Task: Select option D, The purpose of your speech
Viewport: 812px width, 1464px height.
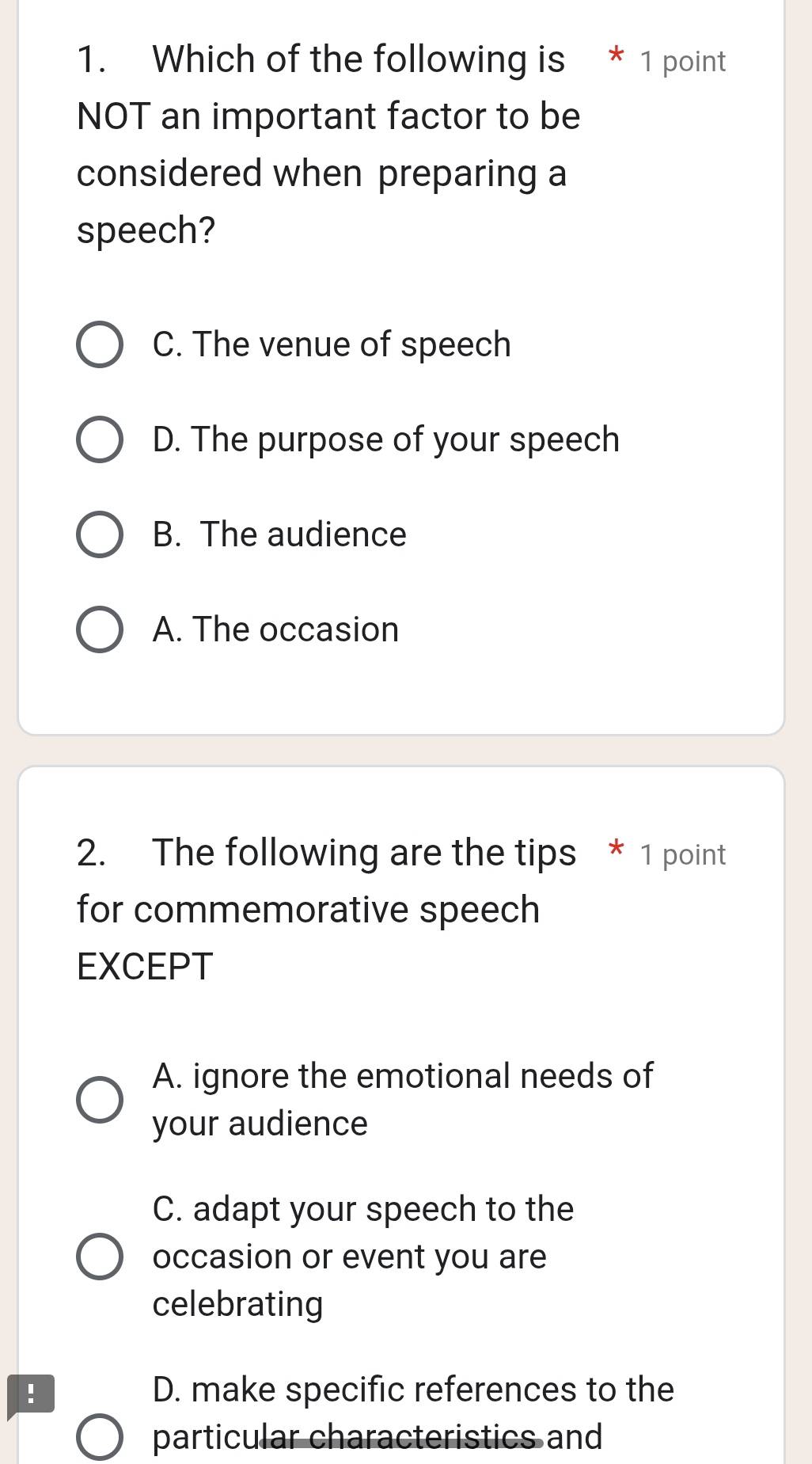Action: tap(101, 439)
